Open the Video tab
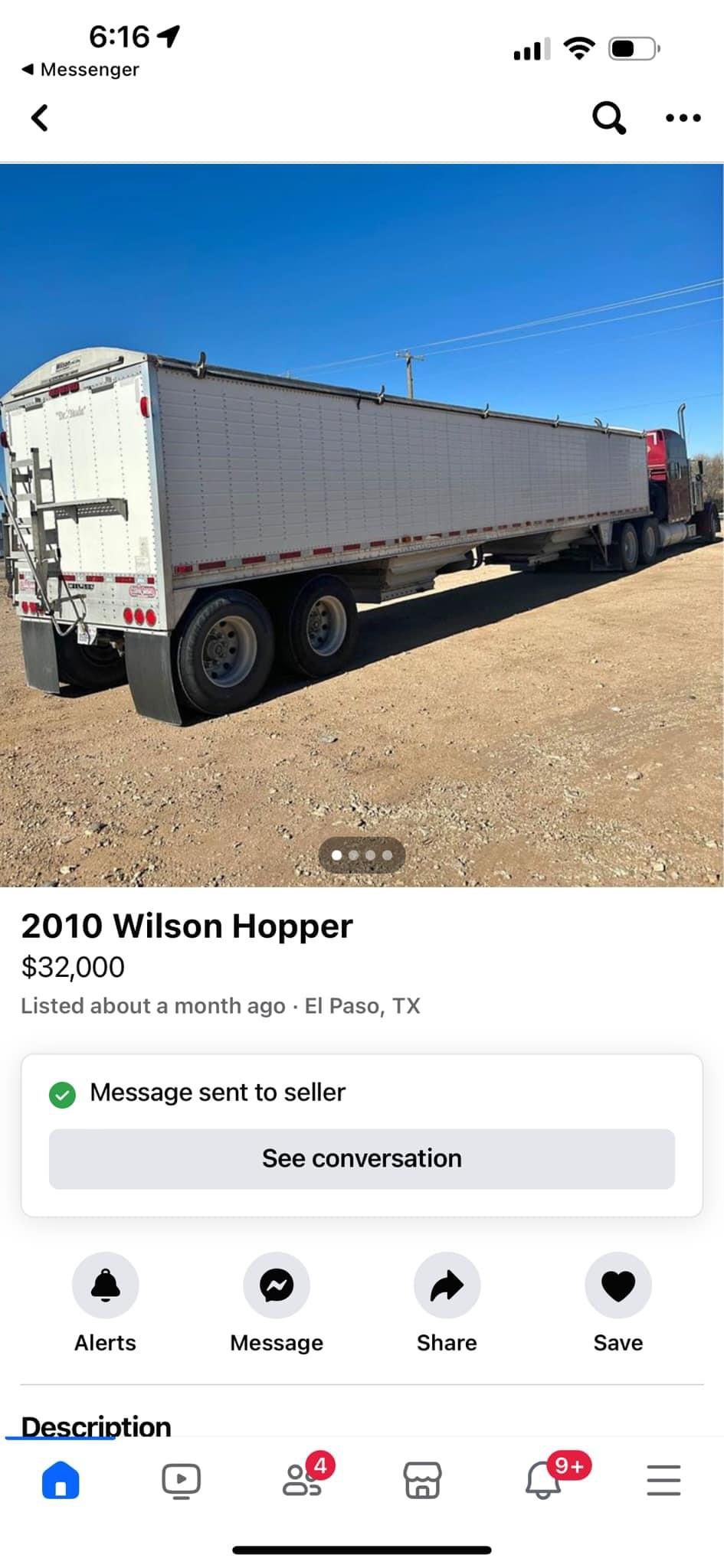 [x=182, y=1480]
